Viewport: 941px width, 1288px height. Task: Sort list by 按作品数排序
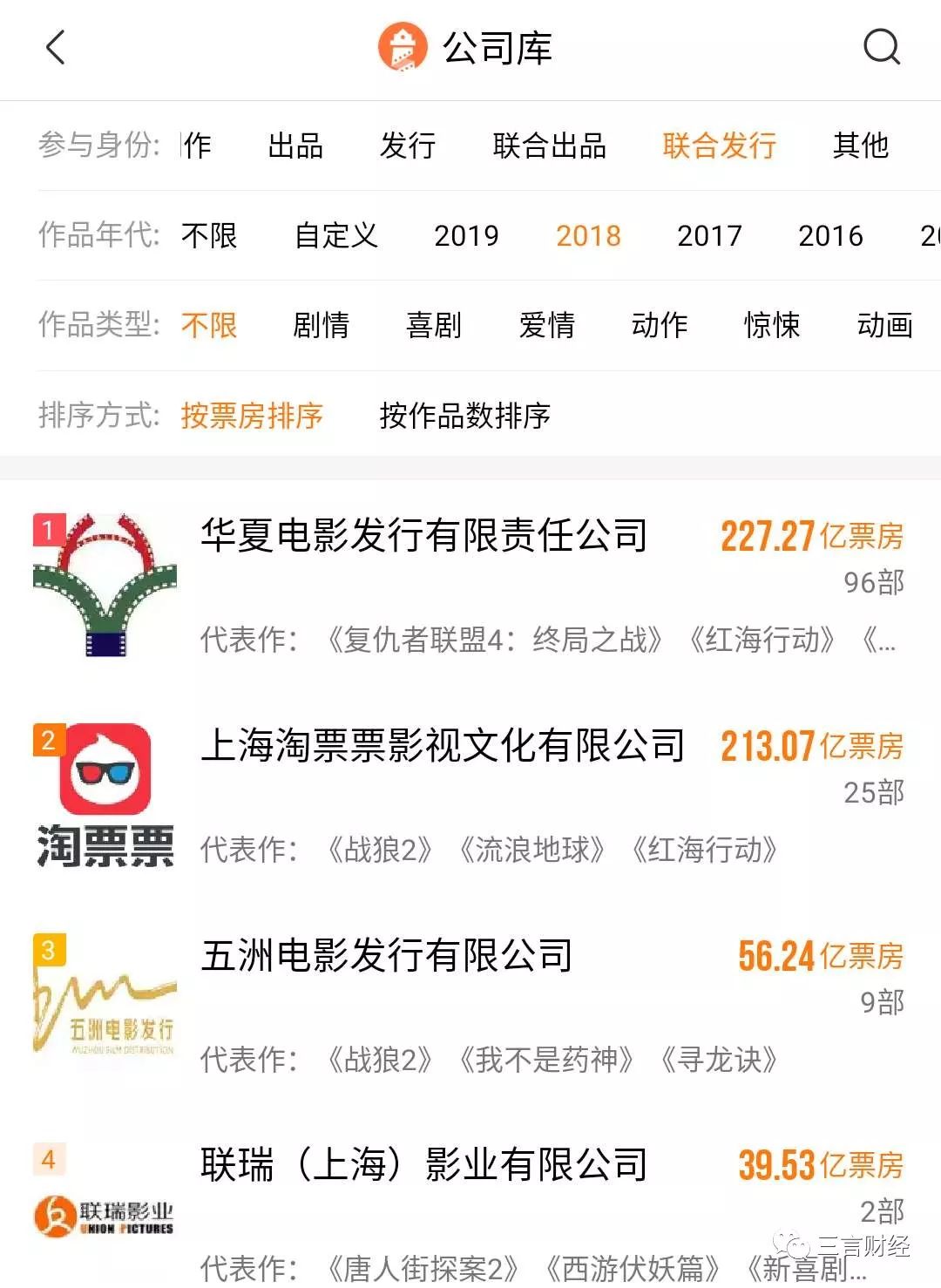(464, 416)
